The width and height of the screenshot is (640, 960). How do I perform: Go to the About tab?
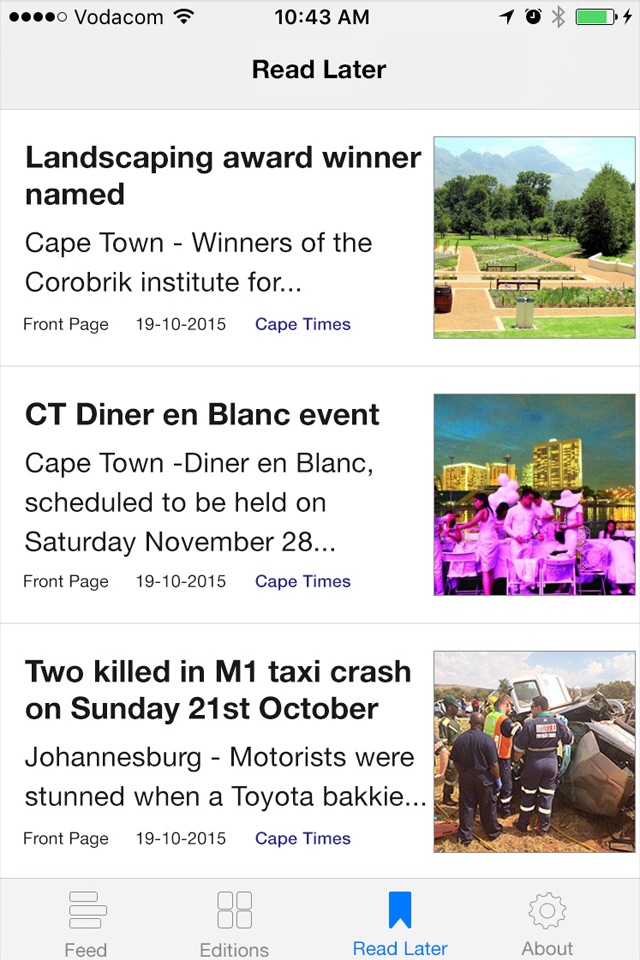547,922
